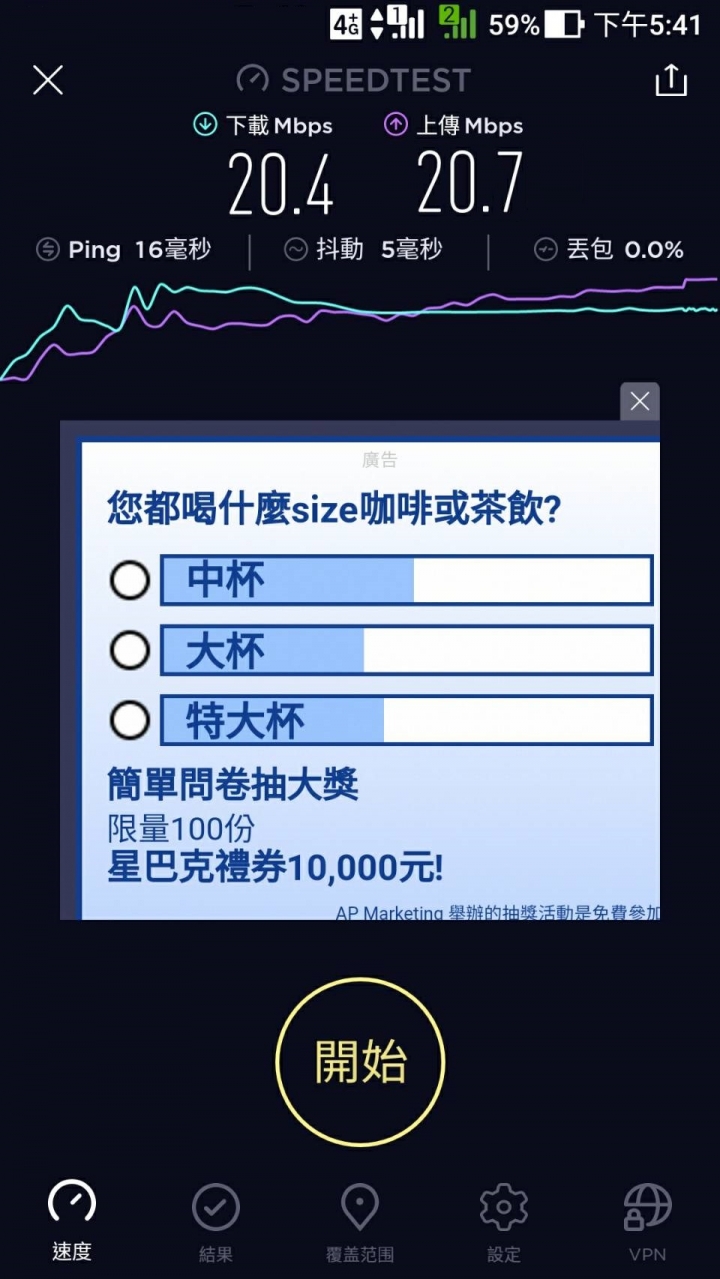This screenshot has width=720, height=1279.
Task: Choose the 大杯 radio option
Action: (130, 651)
